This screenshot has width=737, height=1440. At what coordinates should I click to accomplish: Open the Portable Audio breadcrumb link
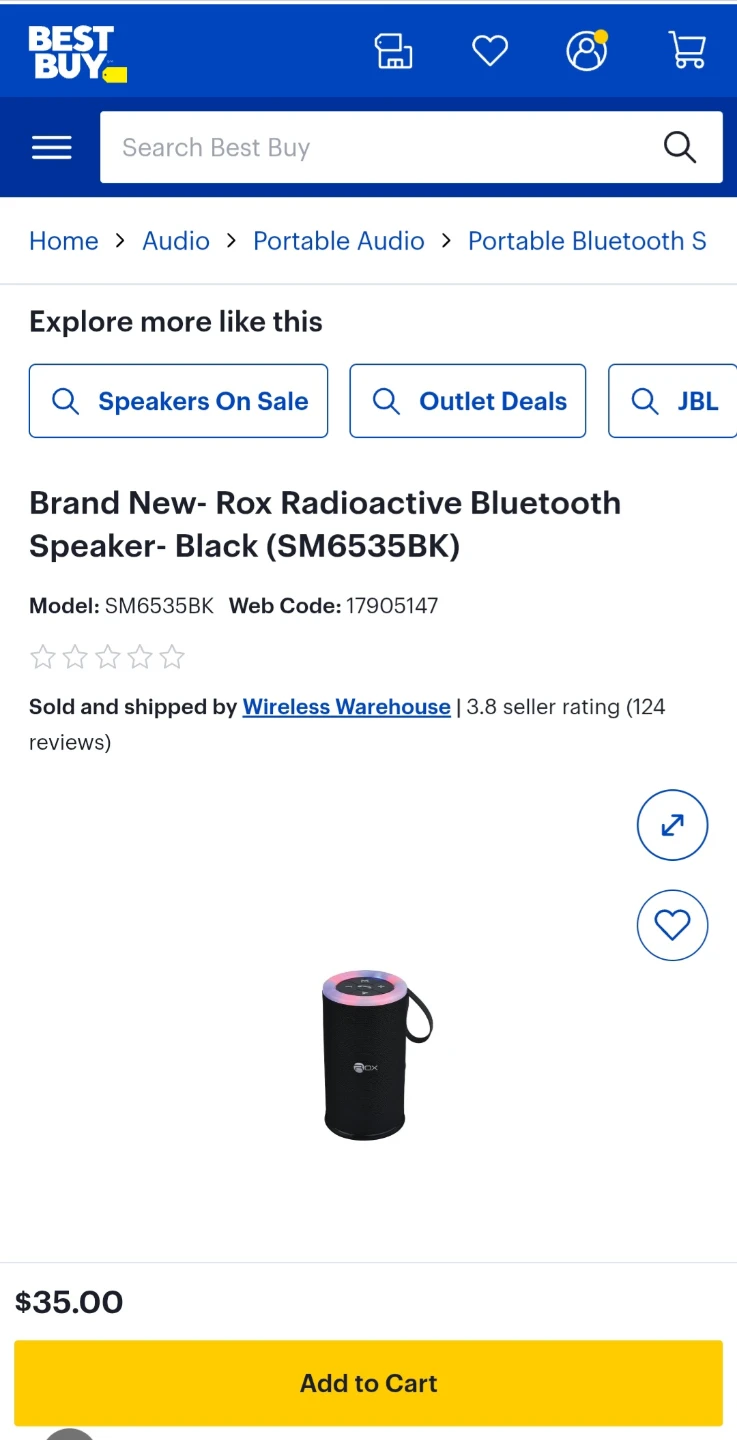(x=339, y=240)
